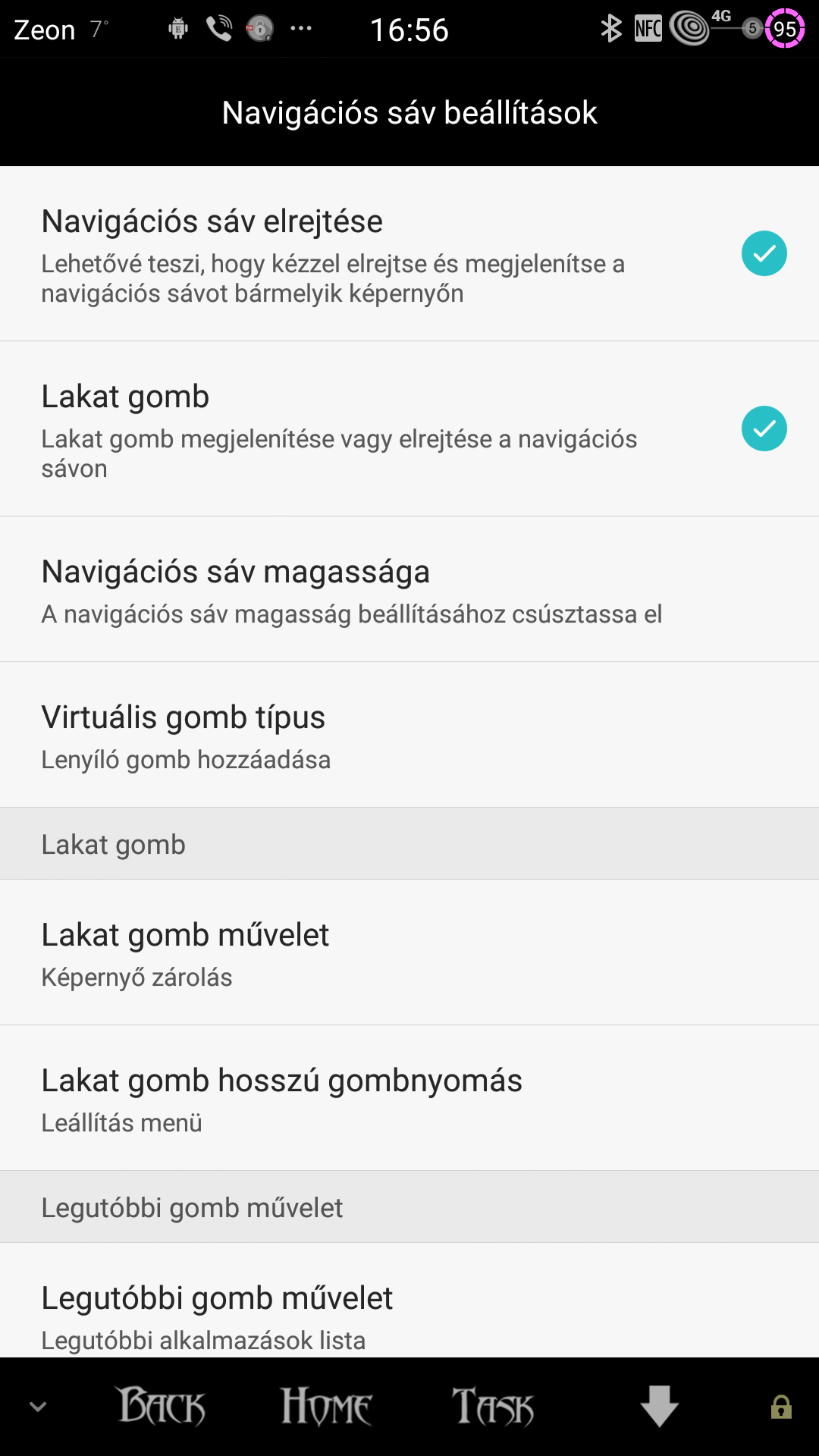The height and width of the screenshot is (1456, 819).
Task: Untick the Lakat gomb checkbox
Action: 764,428
